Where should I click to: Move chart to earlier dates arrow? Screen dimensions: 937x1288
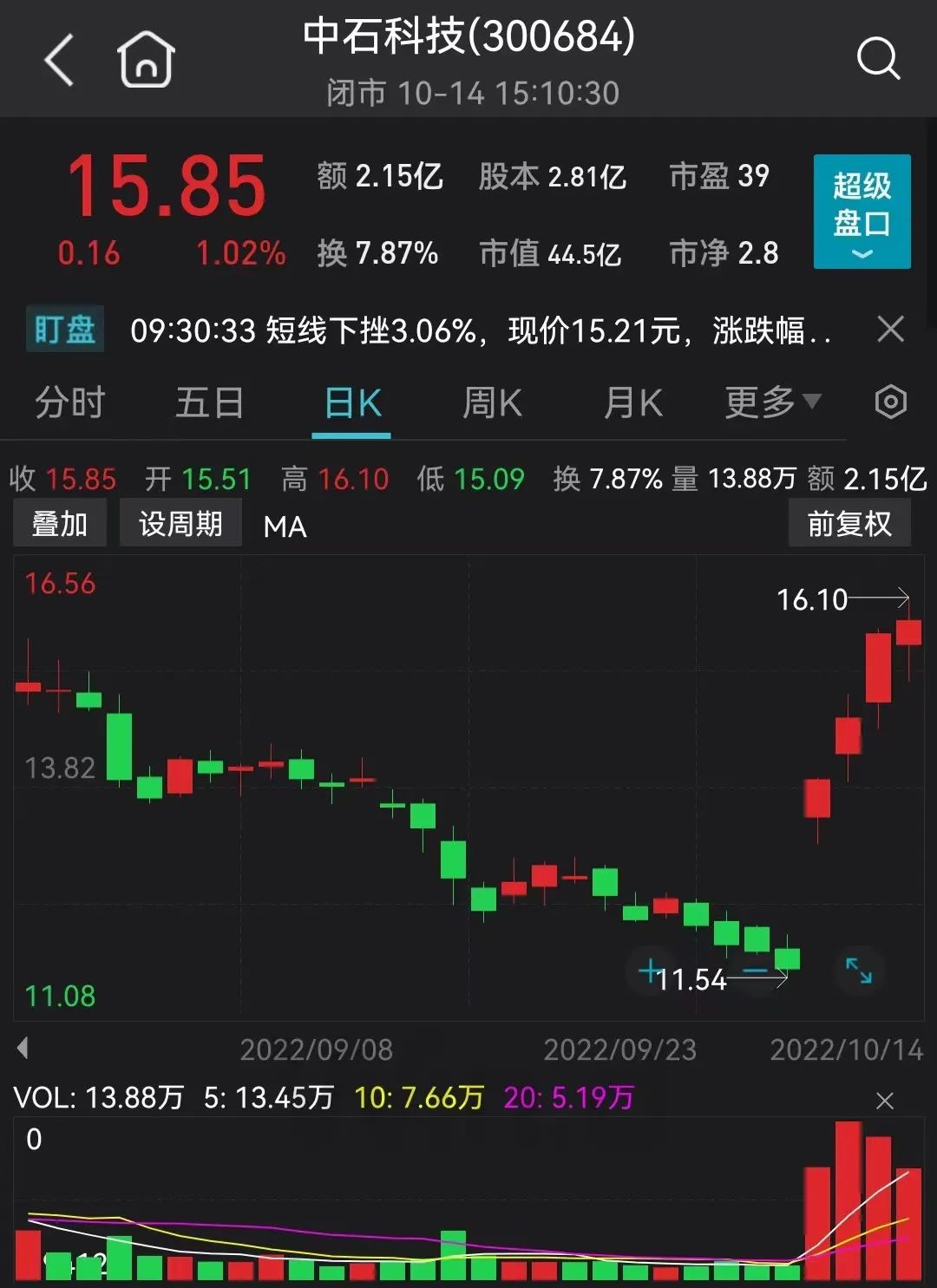click(23, 1049)
